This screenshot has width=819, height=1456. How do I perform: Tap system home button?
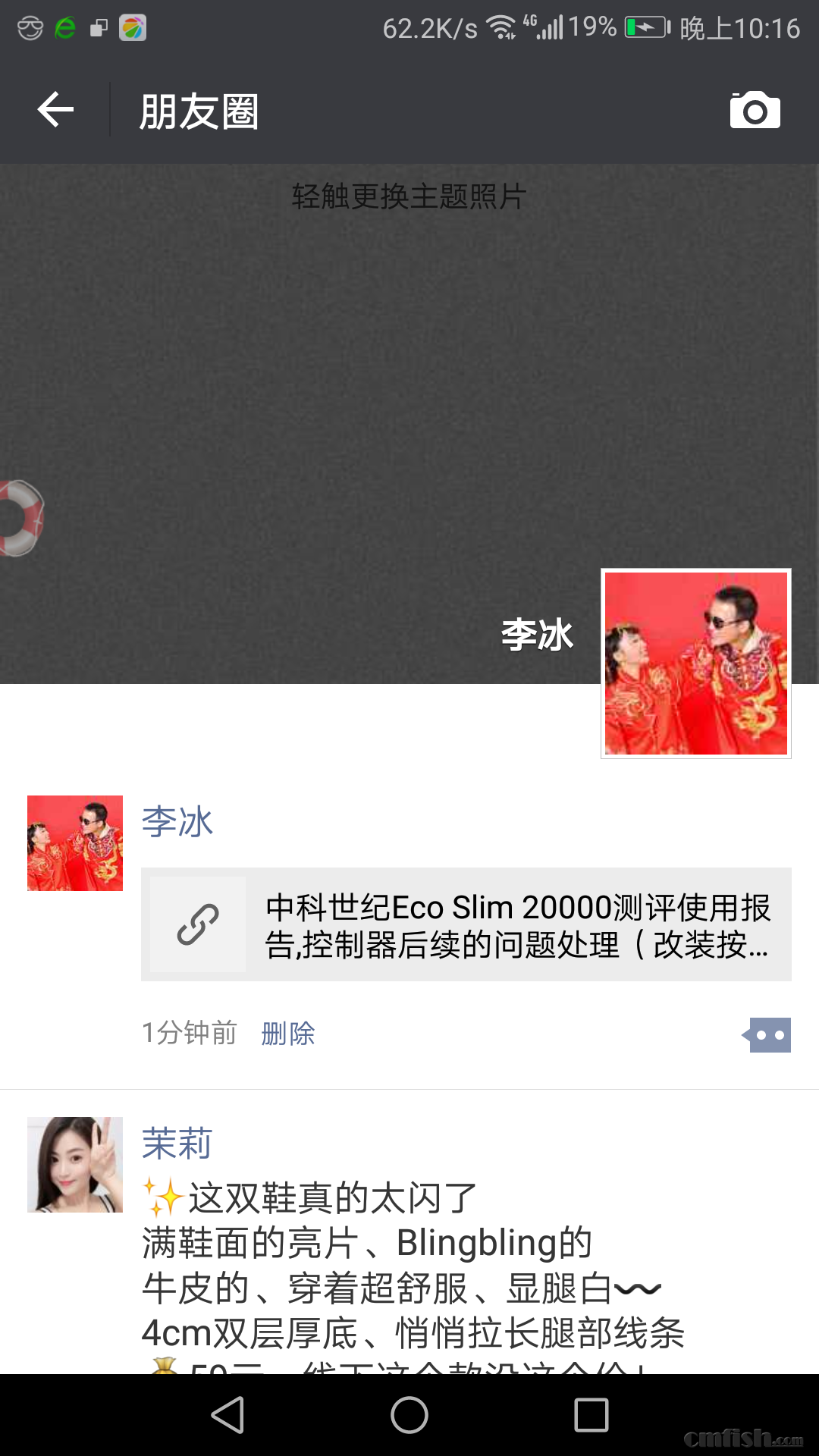point(409,1415)
